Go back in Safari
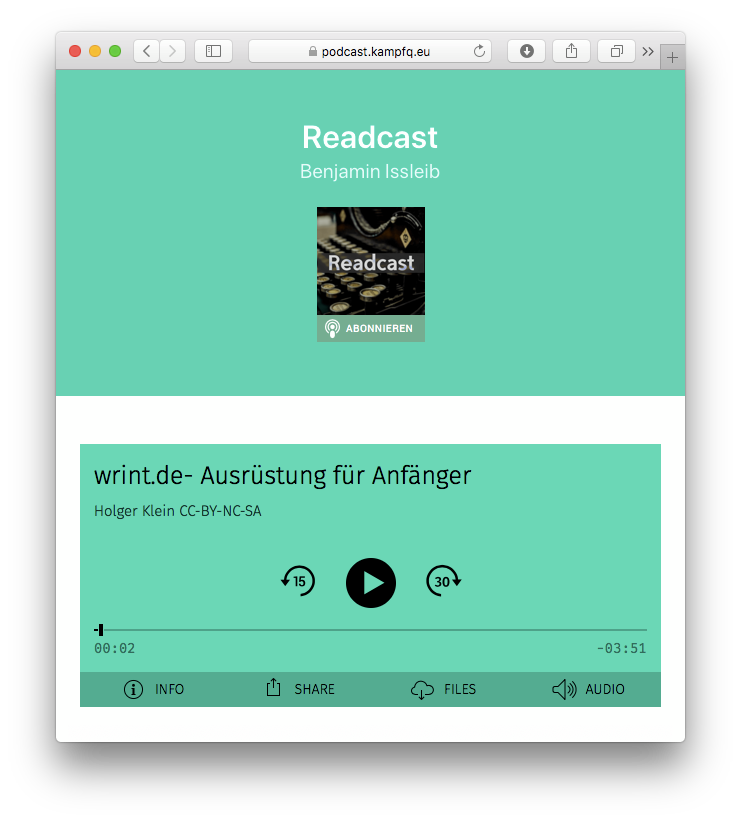Screen dimensions: 741x822 [147, 51]
